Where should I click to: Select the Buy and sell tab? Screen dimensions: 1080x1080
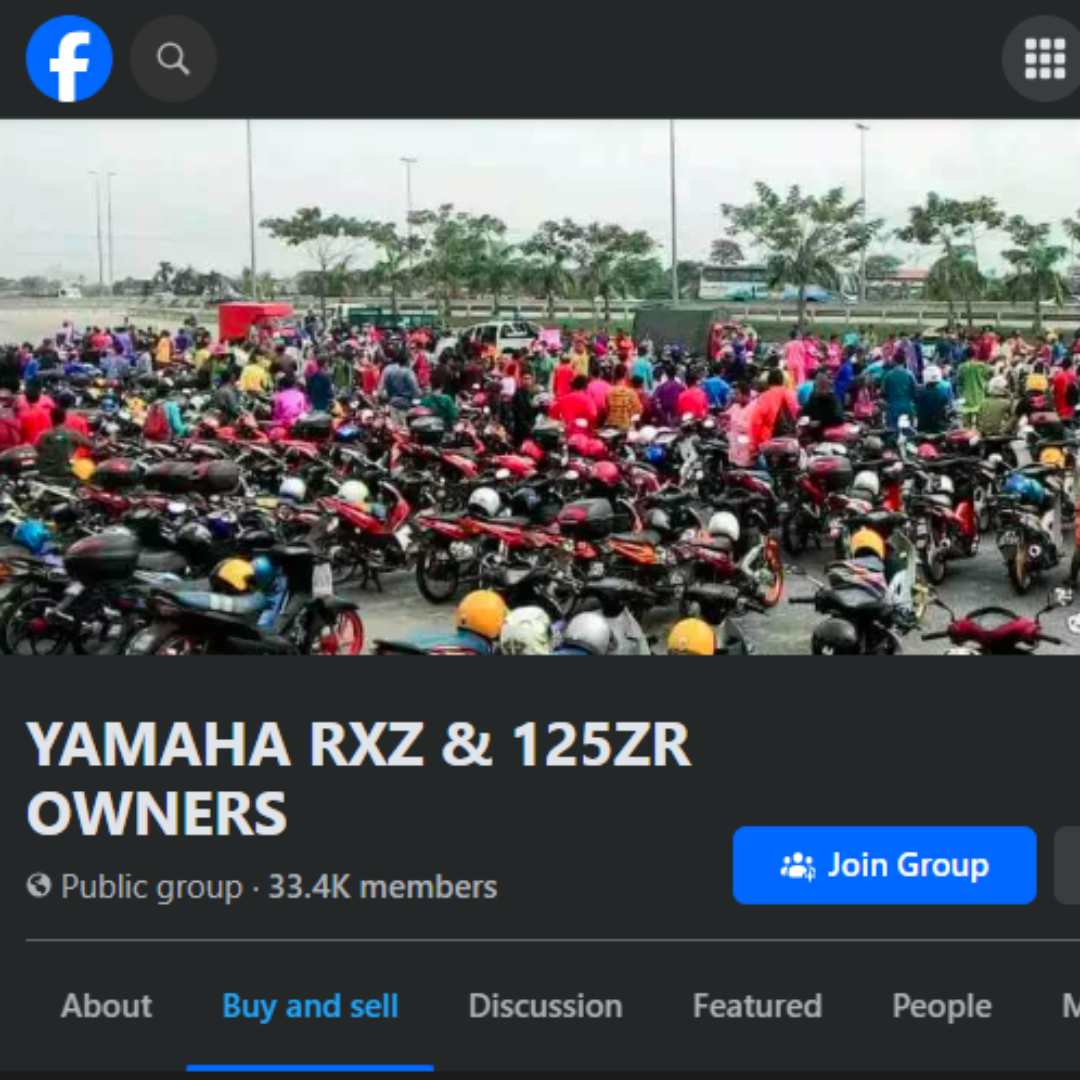(310, 1006)
